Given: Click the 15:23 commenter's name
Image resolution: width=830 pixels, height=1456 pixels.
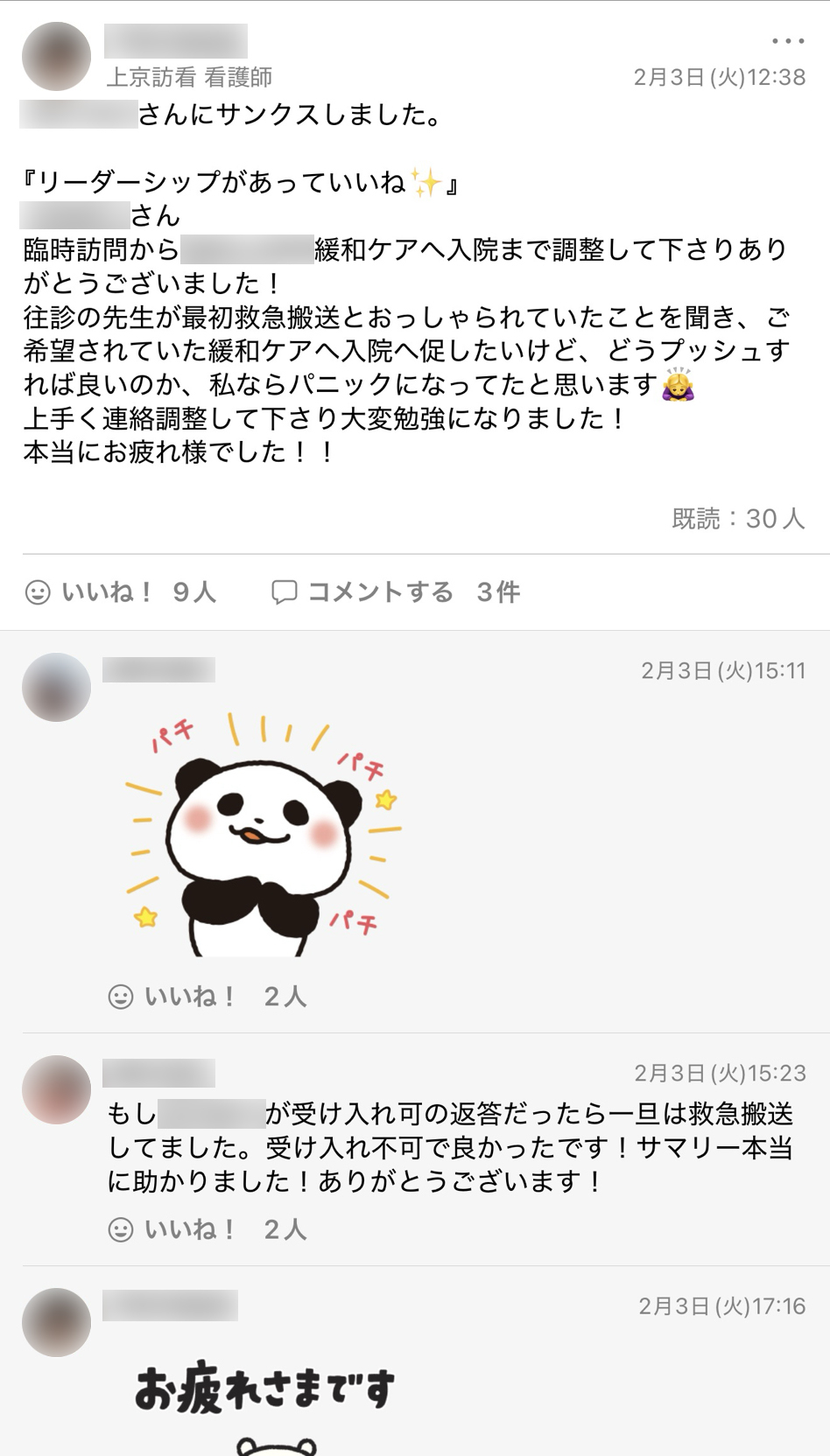Looking at the screenshot, I should click(159, 1073).
